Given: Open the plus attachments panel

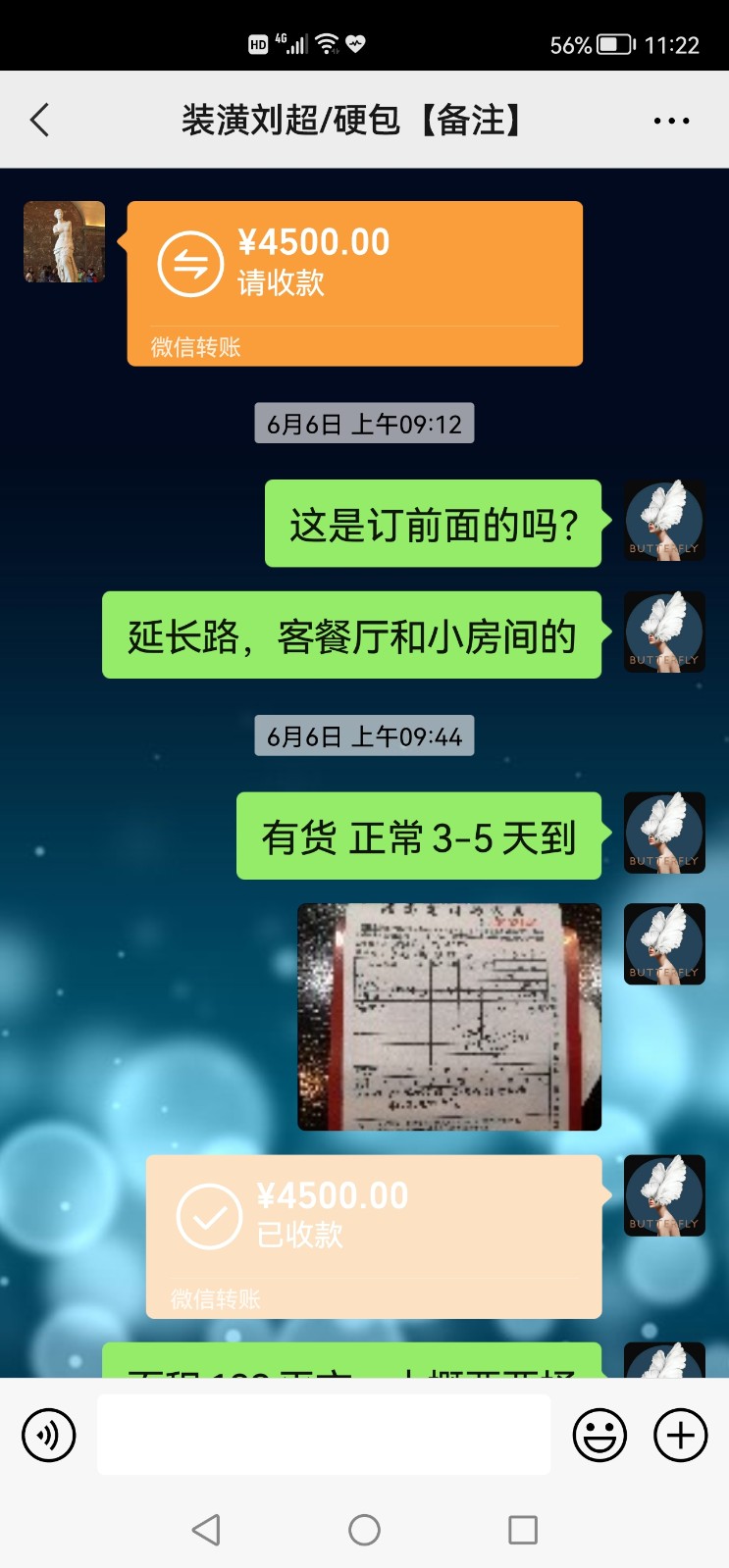Looking at the screenshot, I should coord(681,1436).
